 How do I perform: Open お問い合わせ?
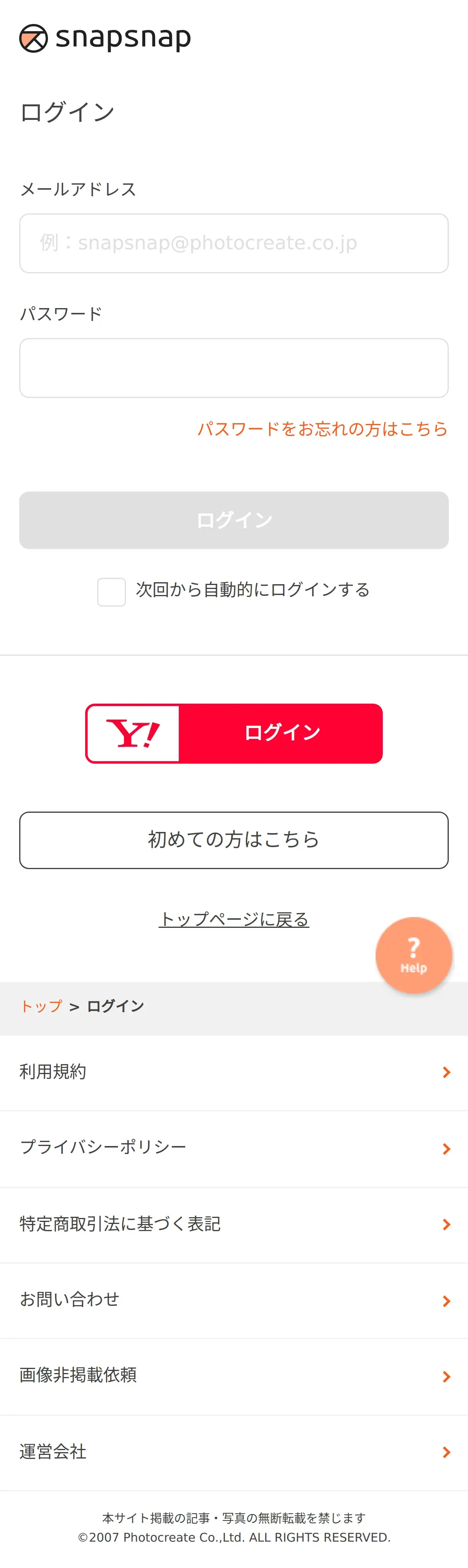tap(234, 1299)
